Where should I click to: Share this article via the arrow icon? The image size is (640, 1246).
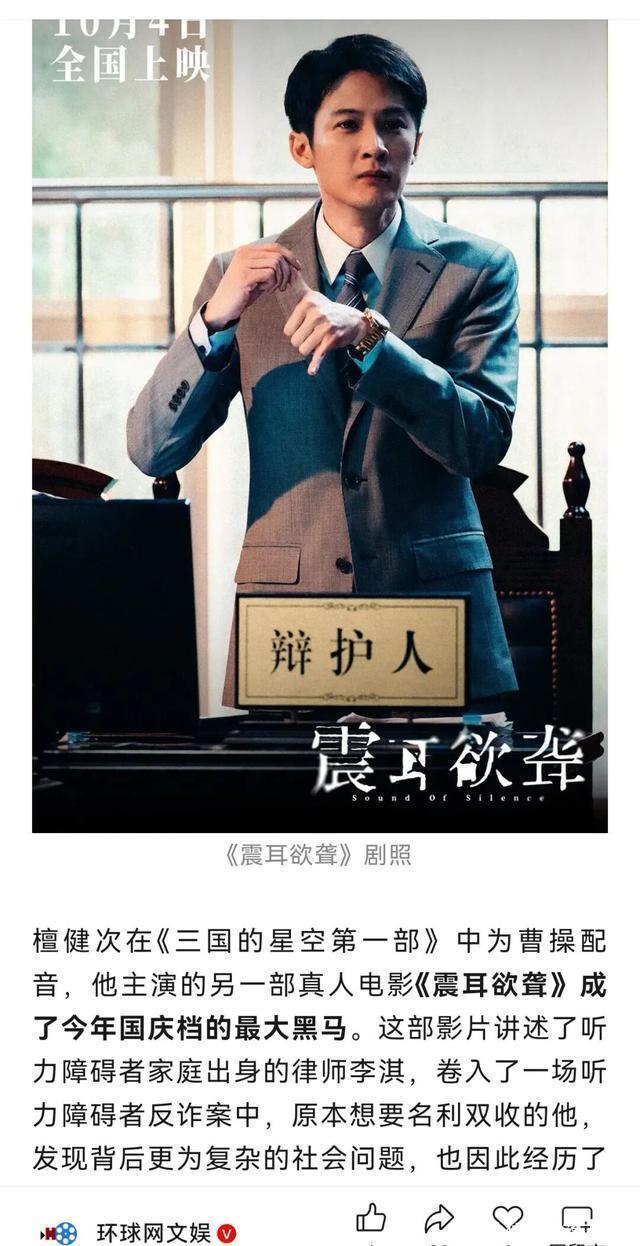[439, 1217]
